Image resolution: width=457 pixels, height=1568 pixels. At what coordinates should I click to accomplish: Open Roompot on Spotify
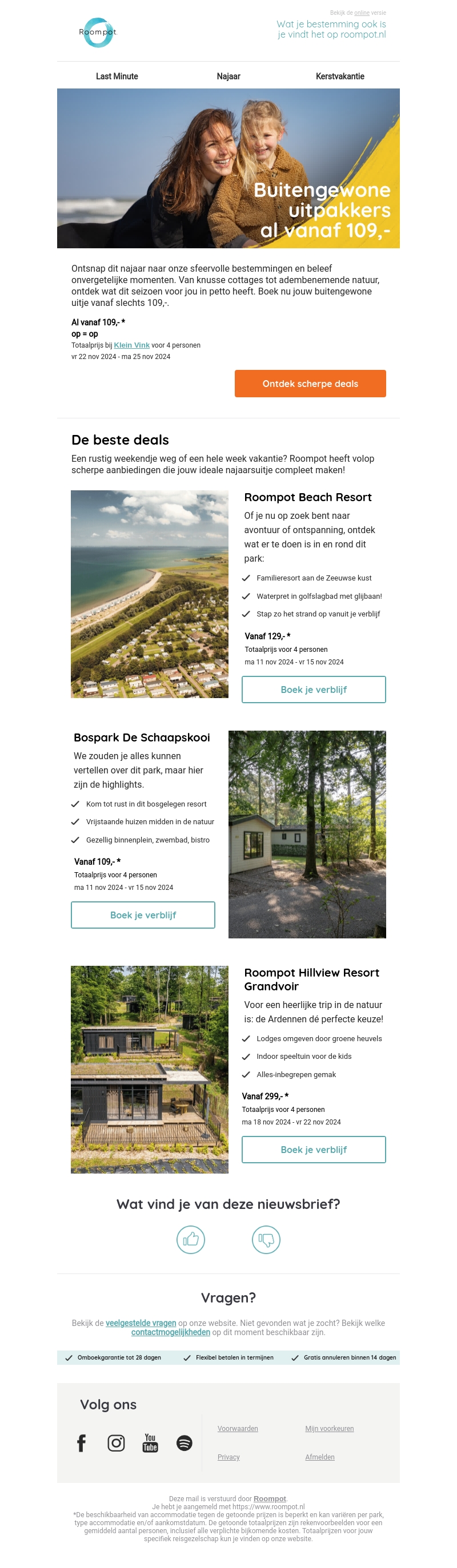pyautogui.click(x=184, y=1442)
